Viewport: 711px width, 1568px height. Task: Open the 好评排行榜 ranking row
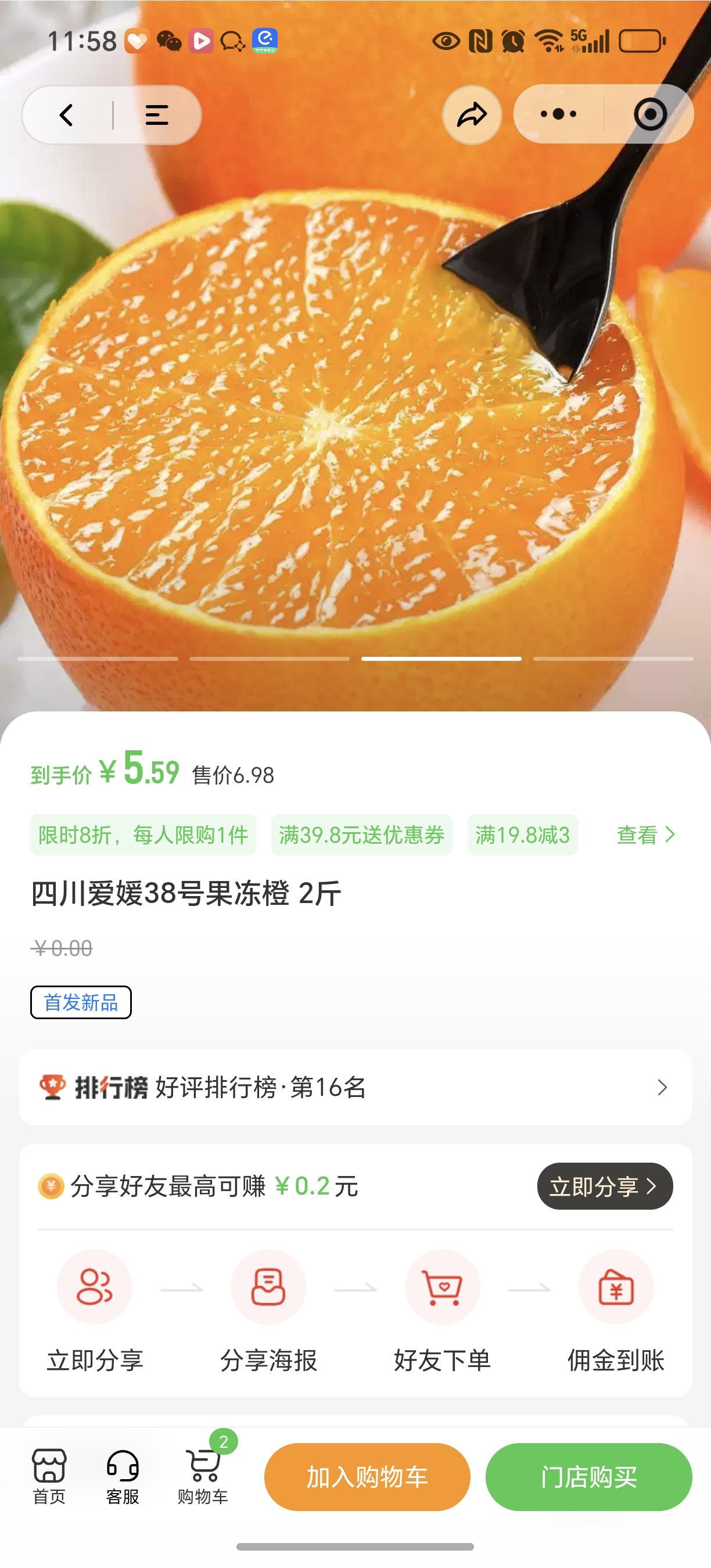tap(355, 1087)
